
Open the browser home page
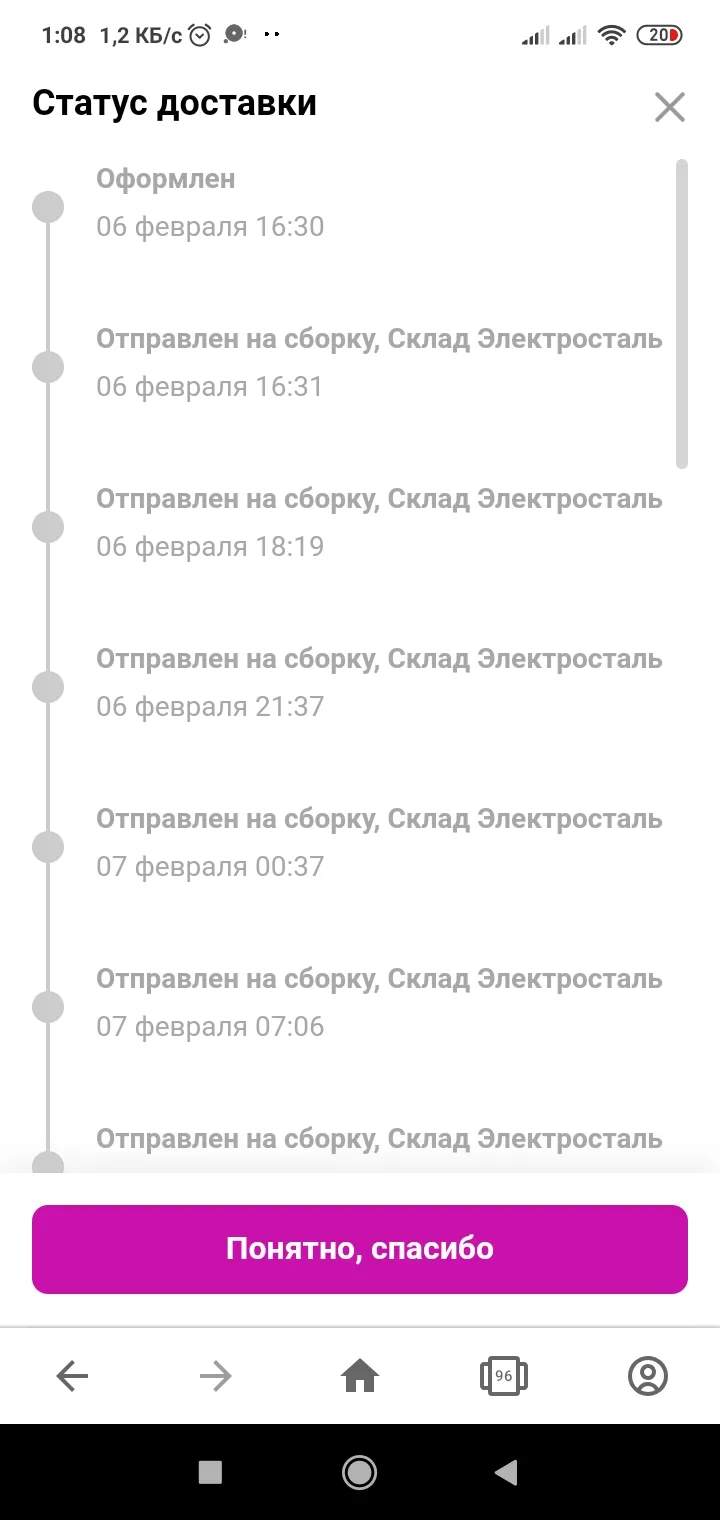click(x=360, y=1377)
